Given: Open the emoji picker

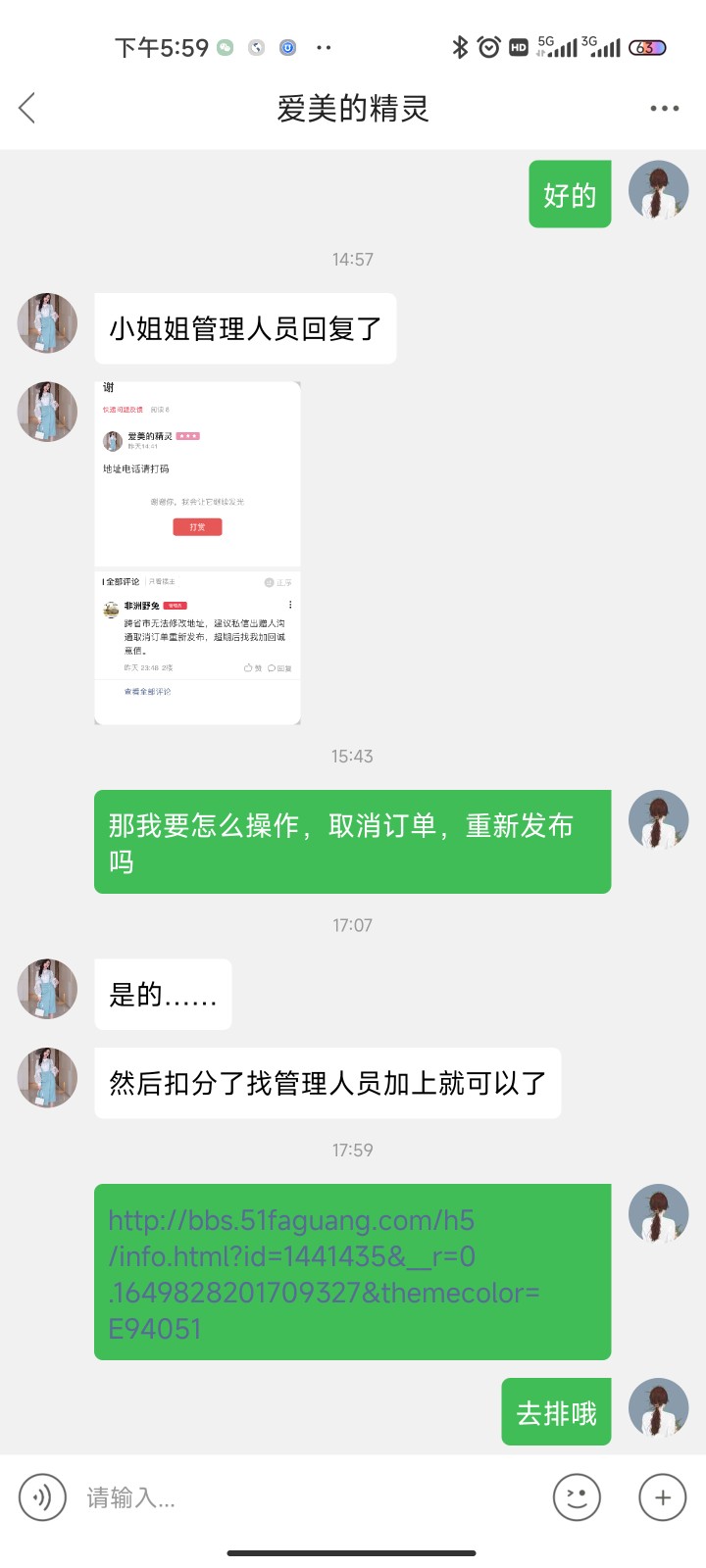Looking at the screenshot, I should pos(577,1497).
